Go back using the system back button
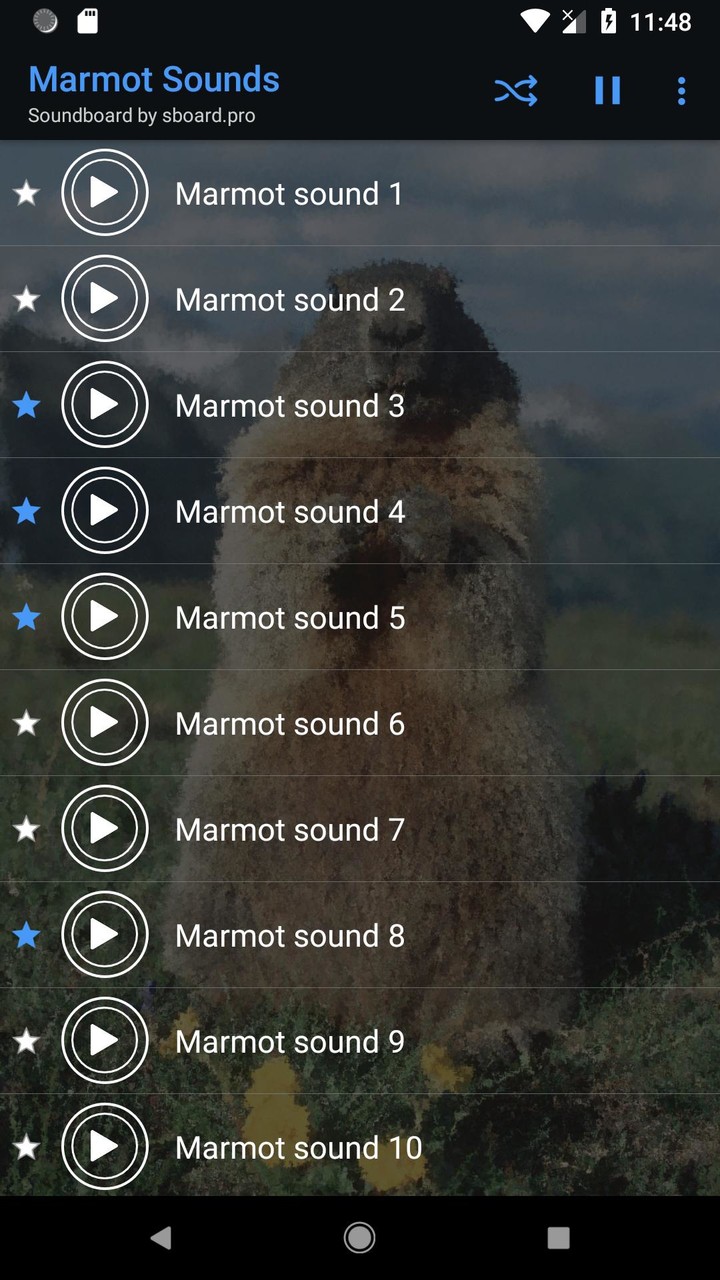Image resolution: width=720 pixels, height=1280 pixels. tap(160, 1238)
